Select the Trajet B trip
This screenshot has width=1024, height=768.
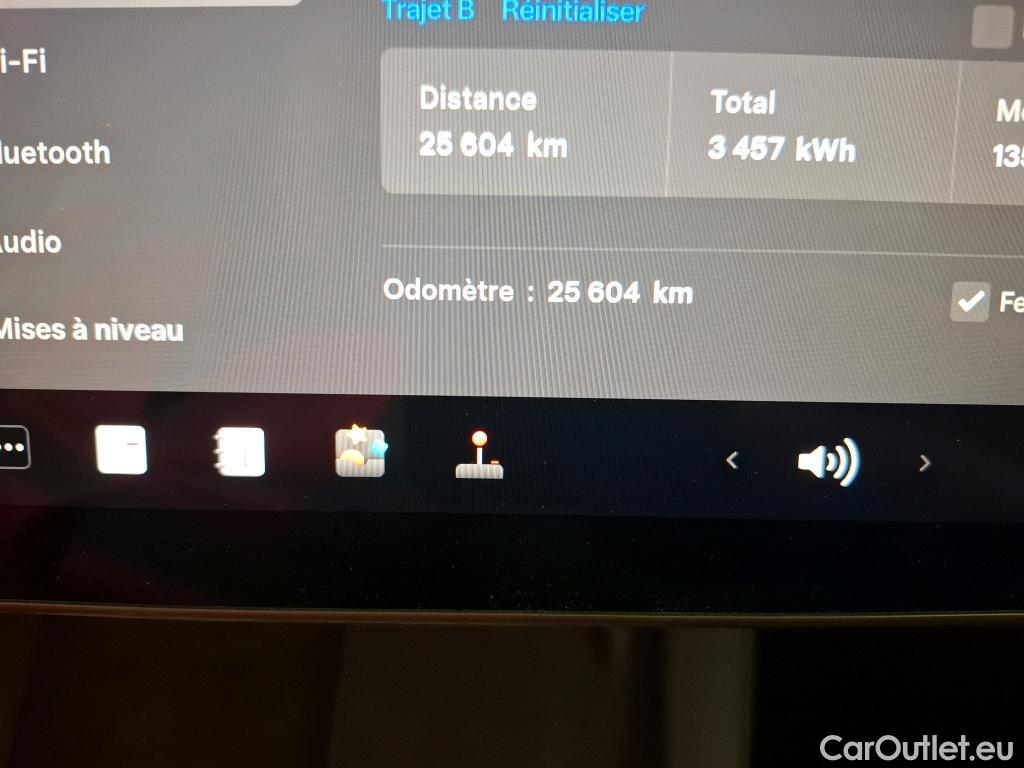click(428, 10)
